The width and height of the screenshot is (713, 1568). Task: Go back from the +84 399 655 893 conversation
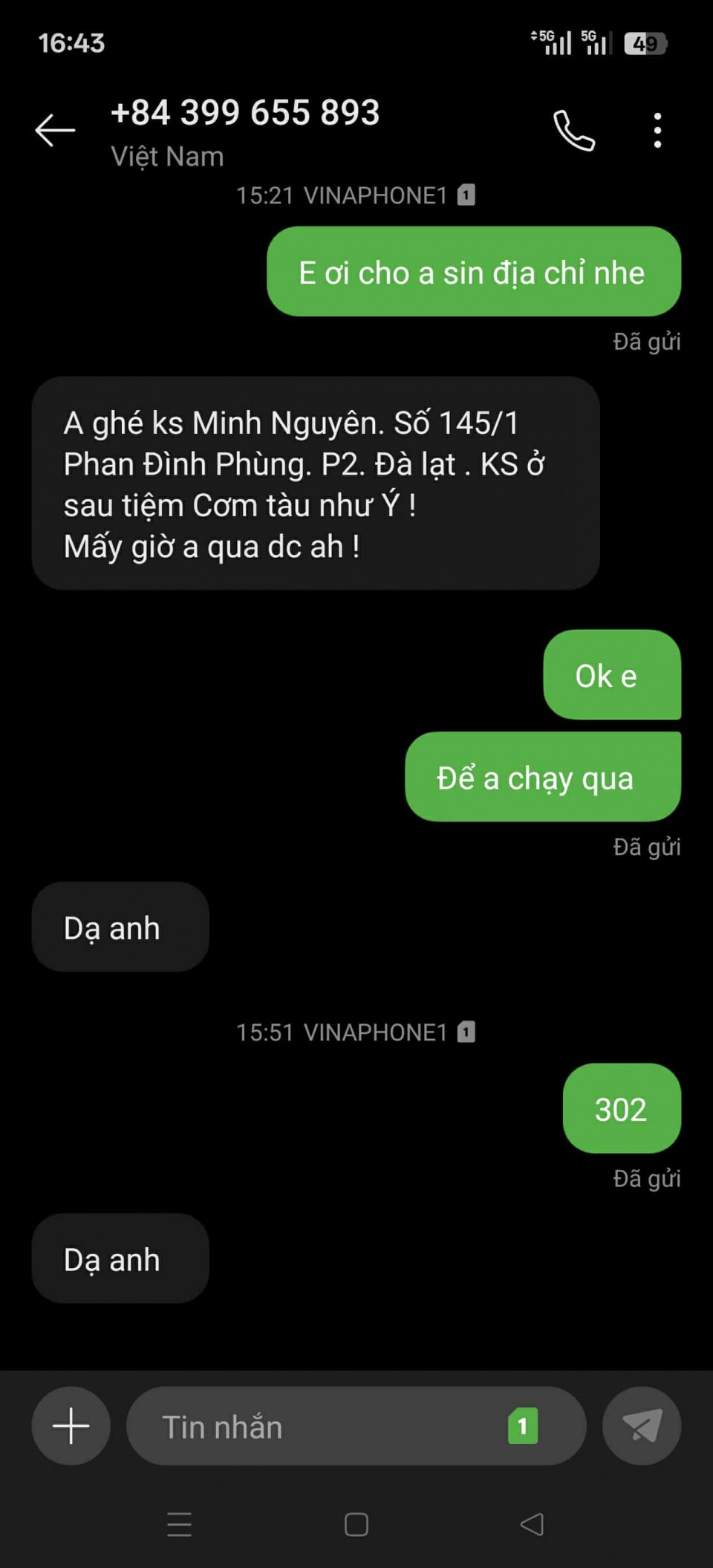point(55,130)
